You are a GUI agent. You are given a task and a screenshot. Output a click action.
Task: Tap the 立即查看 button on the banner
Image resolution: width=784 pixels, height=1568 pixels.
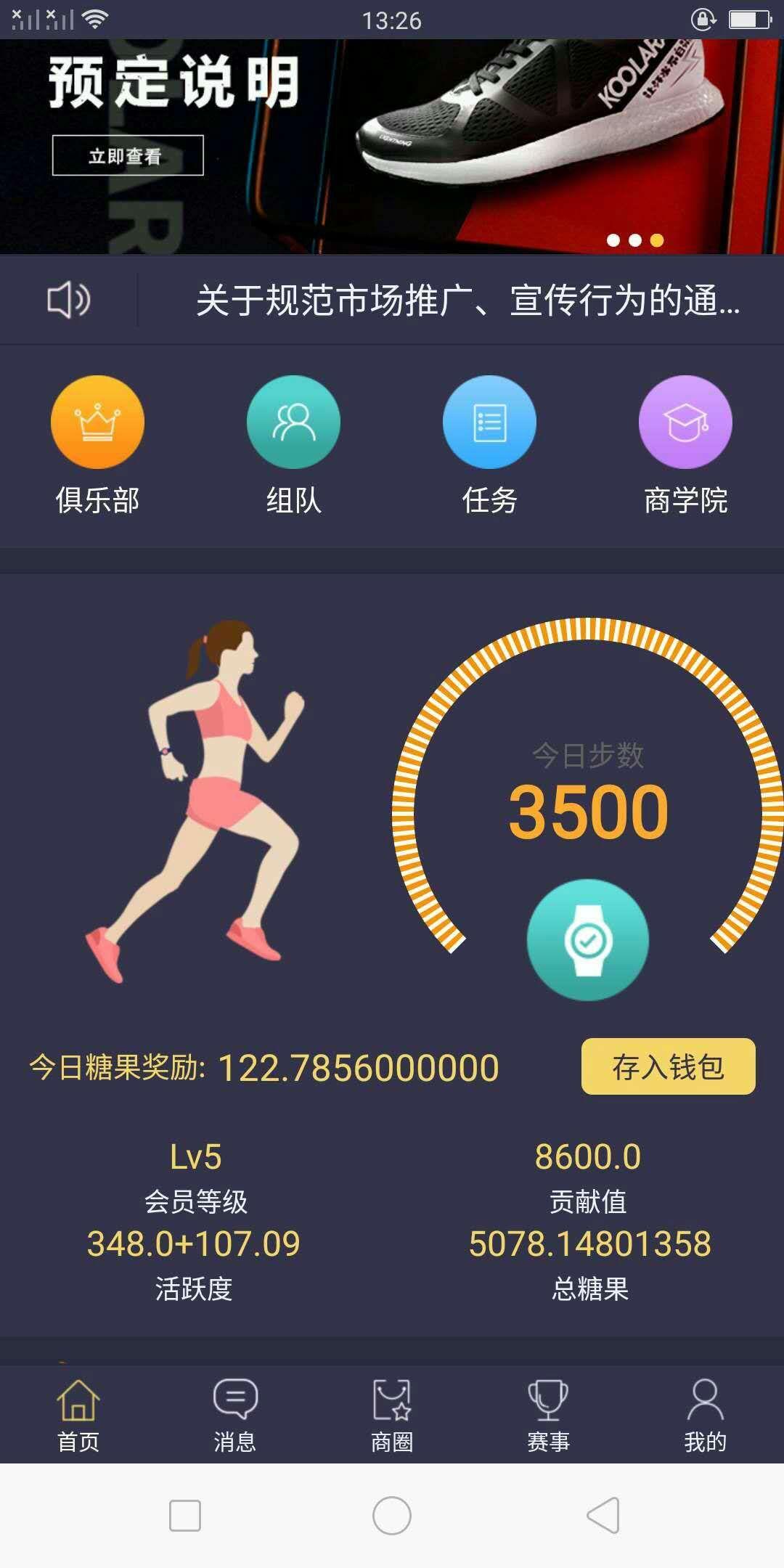click(128, 155)
